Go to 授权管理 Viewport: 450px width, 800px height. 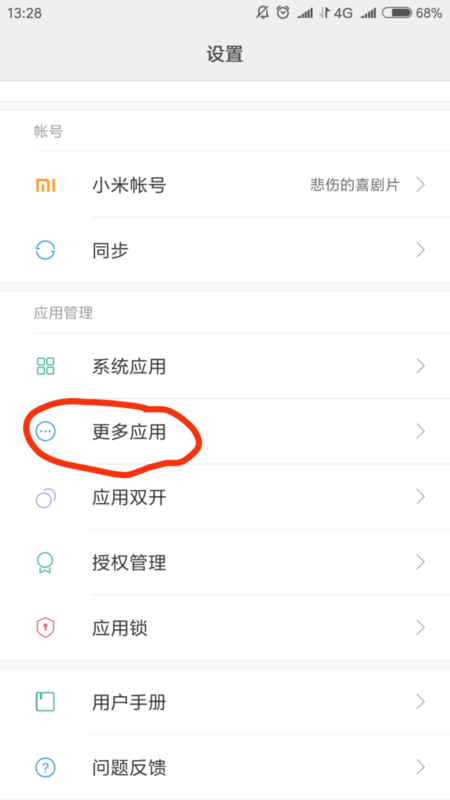point(225,562)
